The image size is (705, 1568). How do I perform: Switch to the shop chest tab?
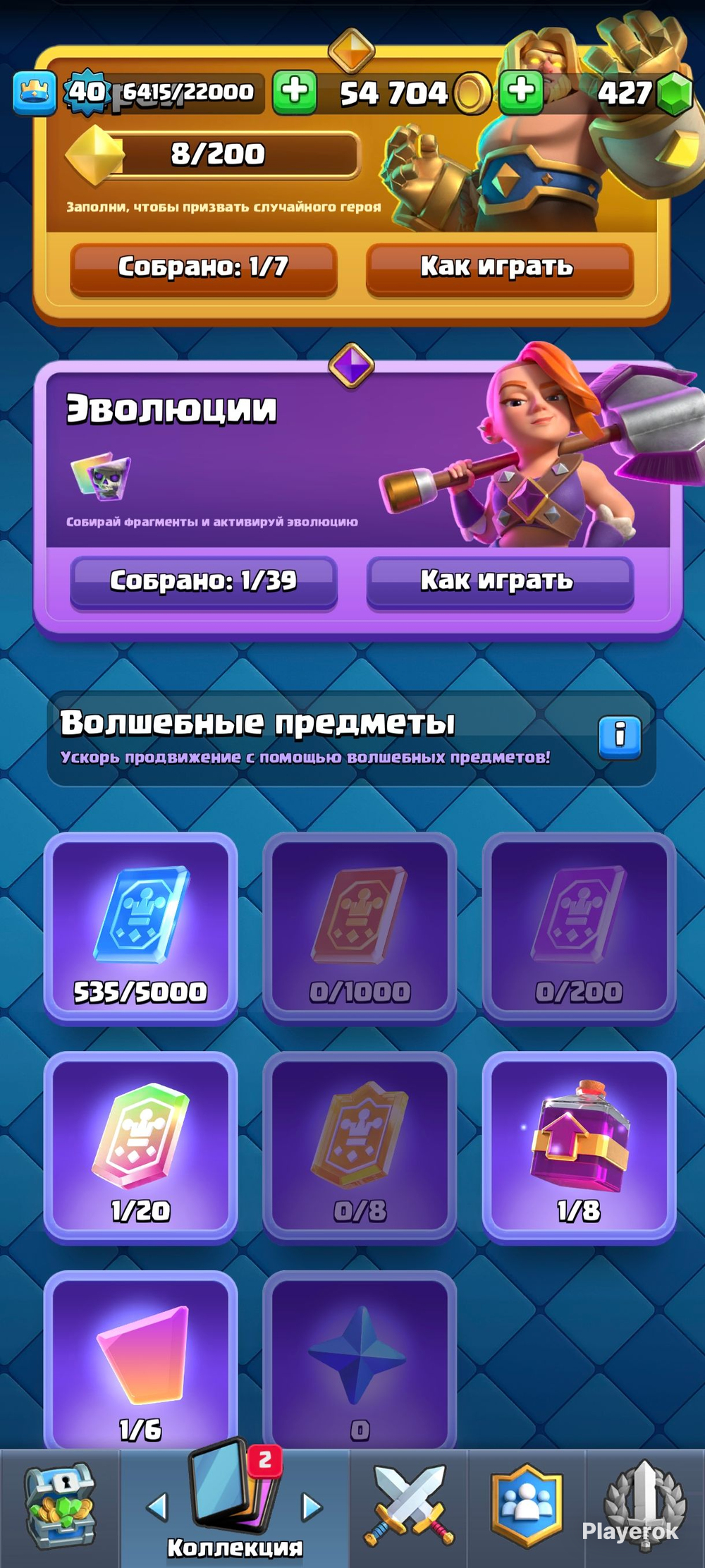[60, 1508]
